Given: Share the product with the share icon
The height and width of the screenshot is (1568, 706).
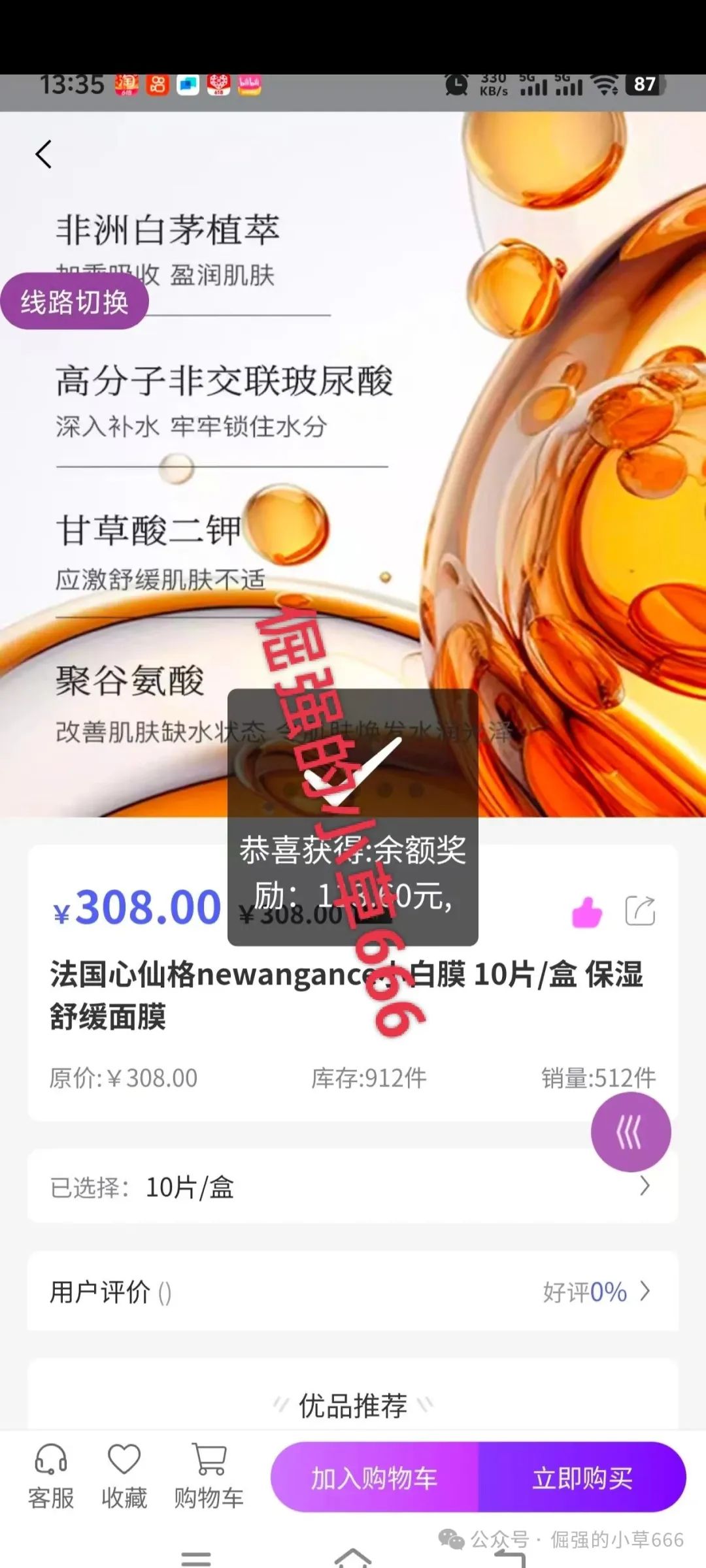Looking at the screenshot, I should (640, 911).
